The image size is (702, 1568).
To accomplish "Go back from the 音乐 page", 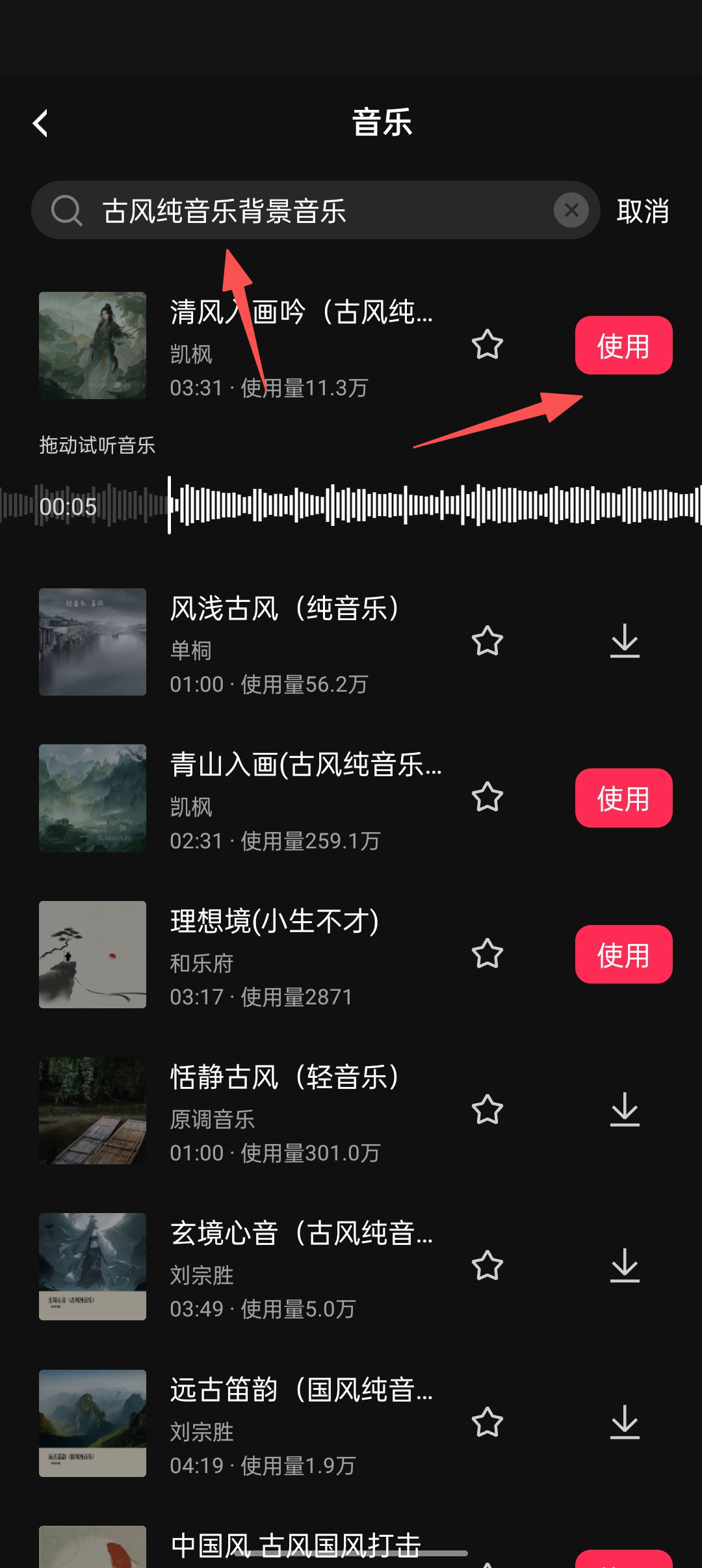I will click(41, 123).
